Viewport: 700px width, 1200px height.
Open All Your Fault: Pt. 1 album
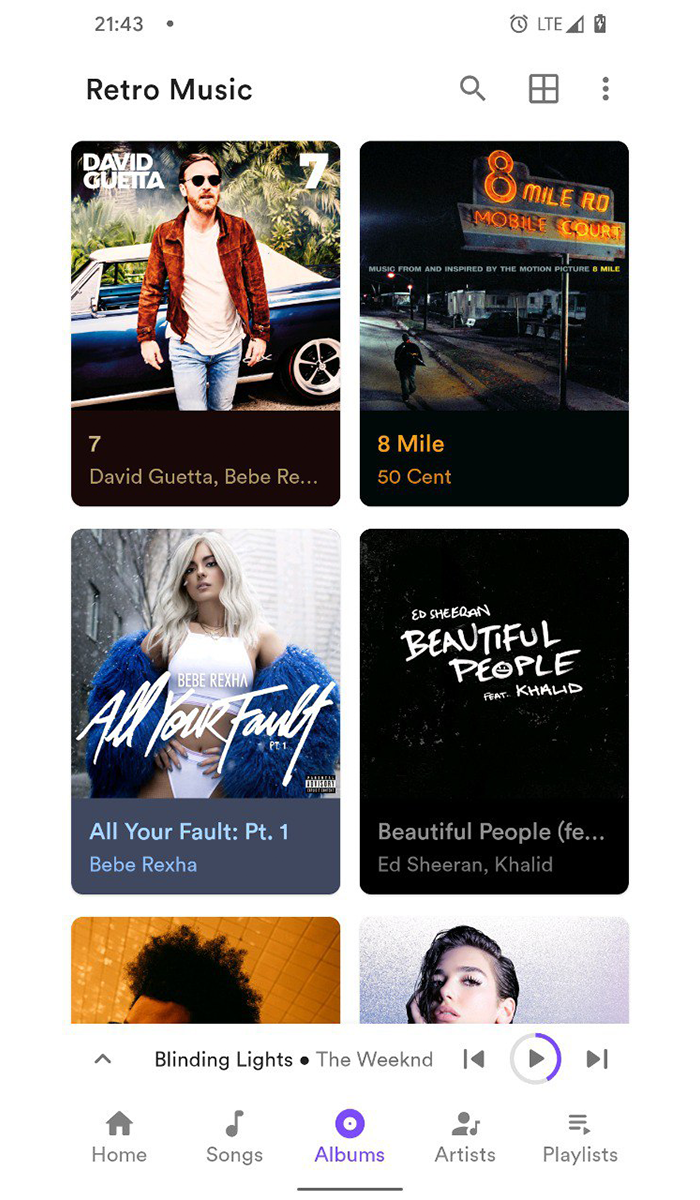pos(206,710)
